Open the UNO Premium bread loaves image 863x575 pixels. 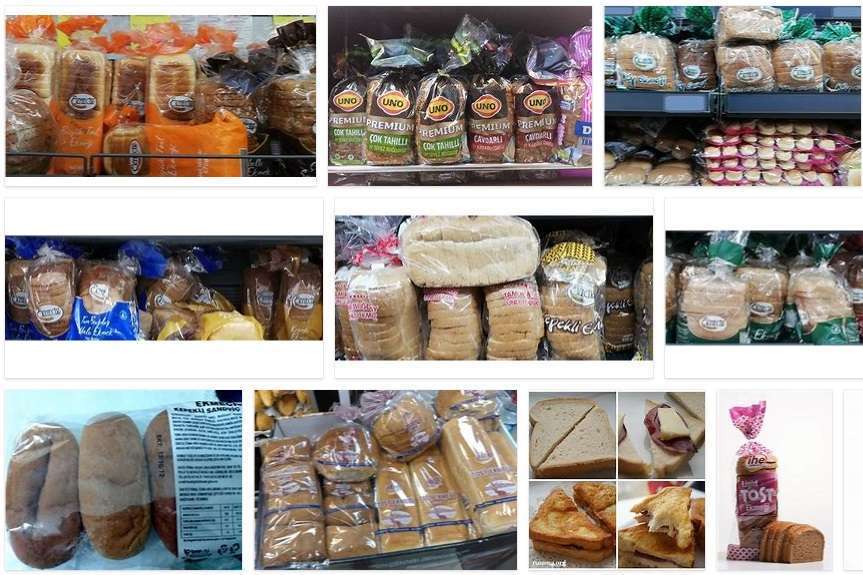pos(459,96)
